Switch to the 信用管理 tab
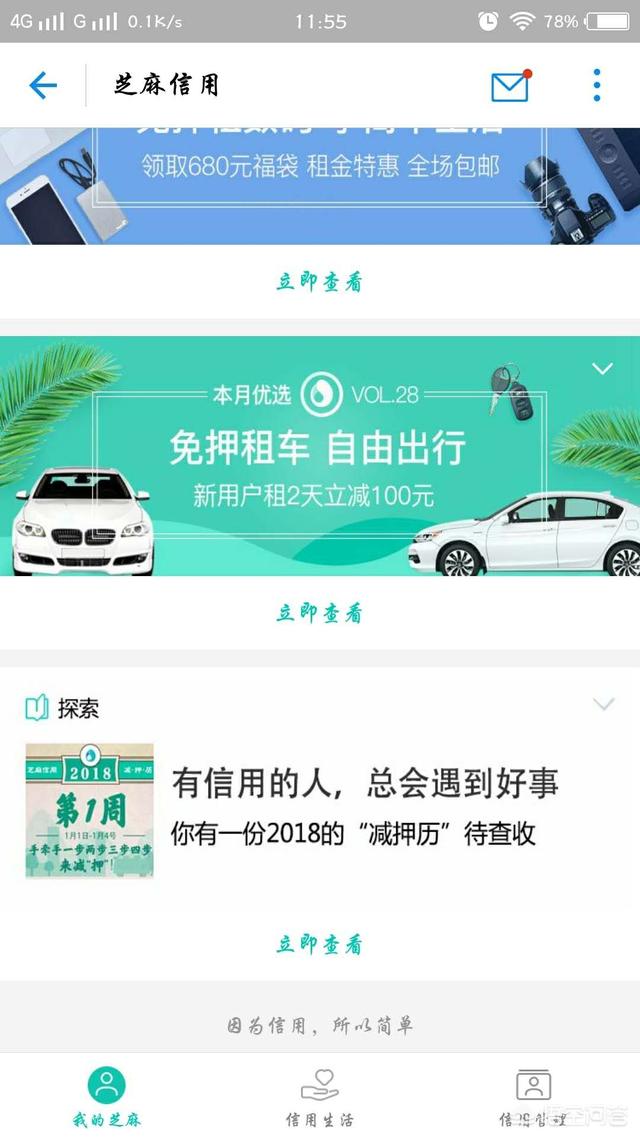 (x=533, y=1096)
